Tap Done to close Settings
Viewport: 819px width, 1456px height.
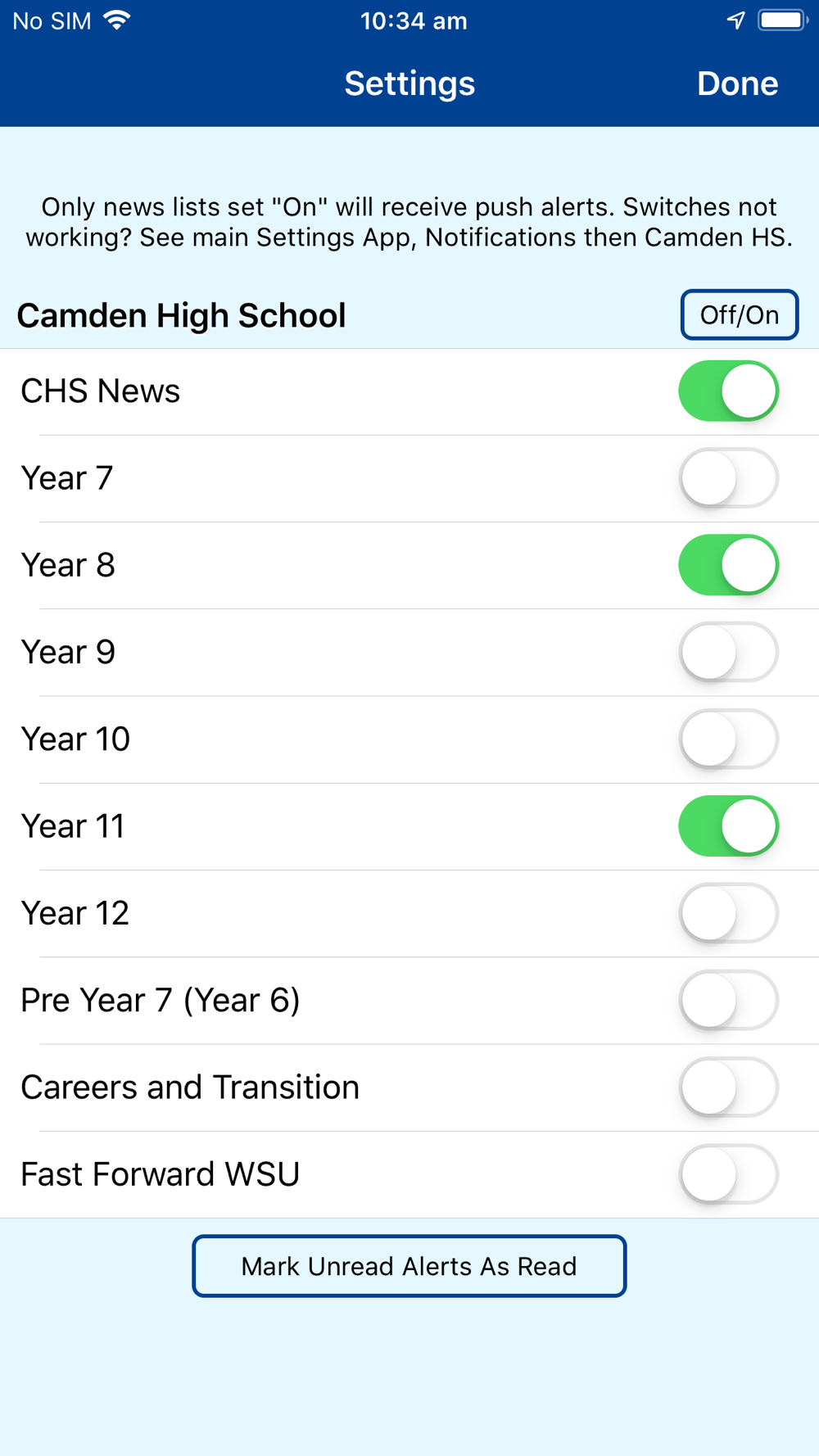point(737,84)
